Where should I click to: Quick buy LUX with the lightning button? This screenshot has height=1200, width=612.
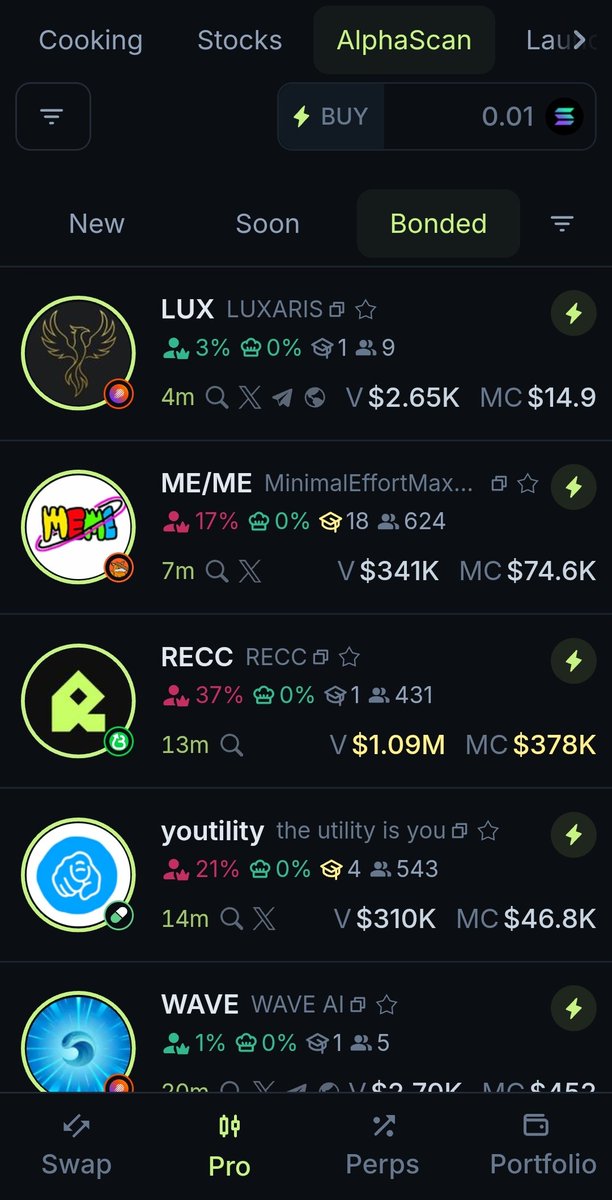pos(574,314)
